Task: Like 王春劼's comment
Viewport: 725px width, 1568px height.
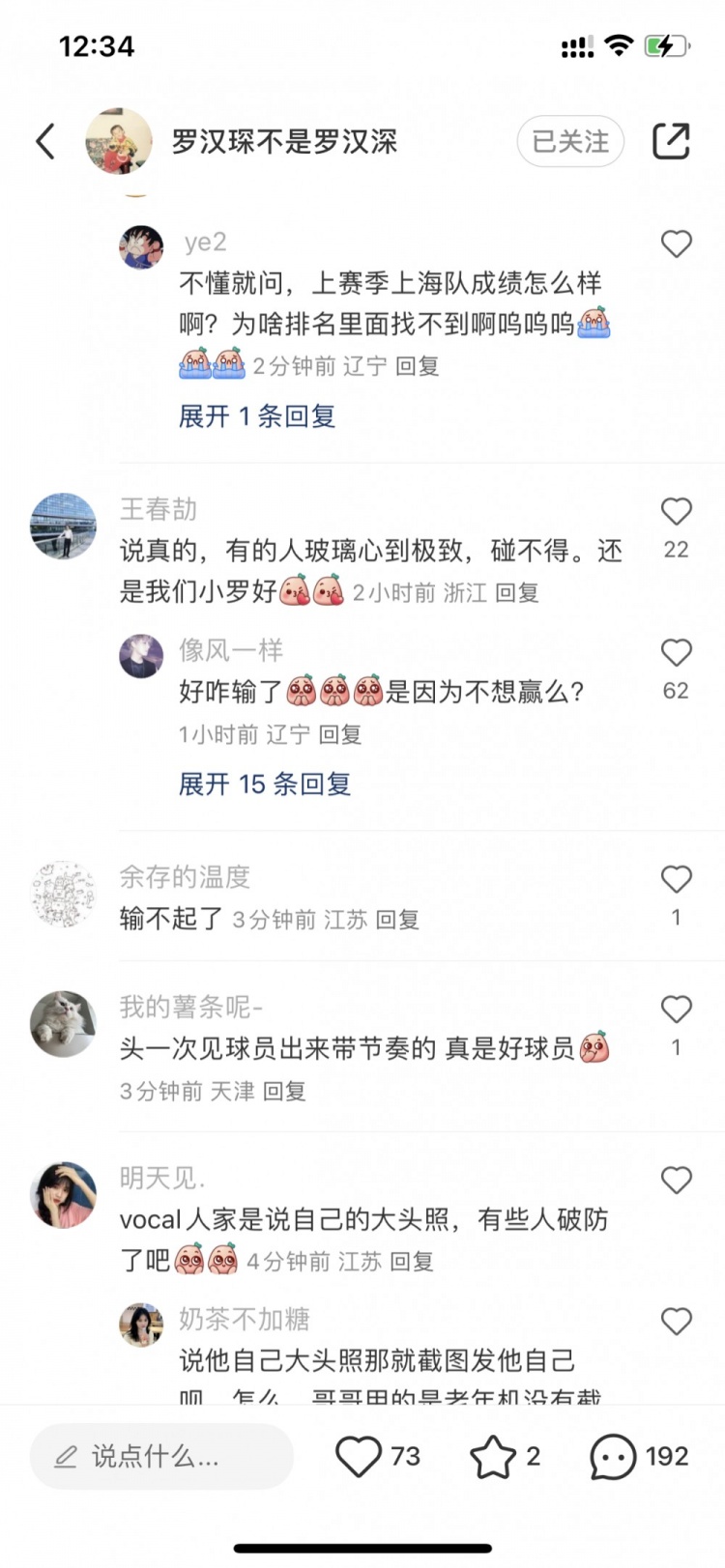Action: point(676,512)
